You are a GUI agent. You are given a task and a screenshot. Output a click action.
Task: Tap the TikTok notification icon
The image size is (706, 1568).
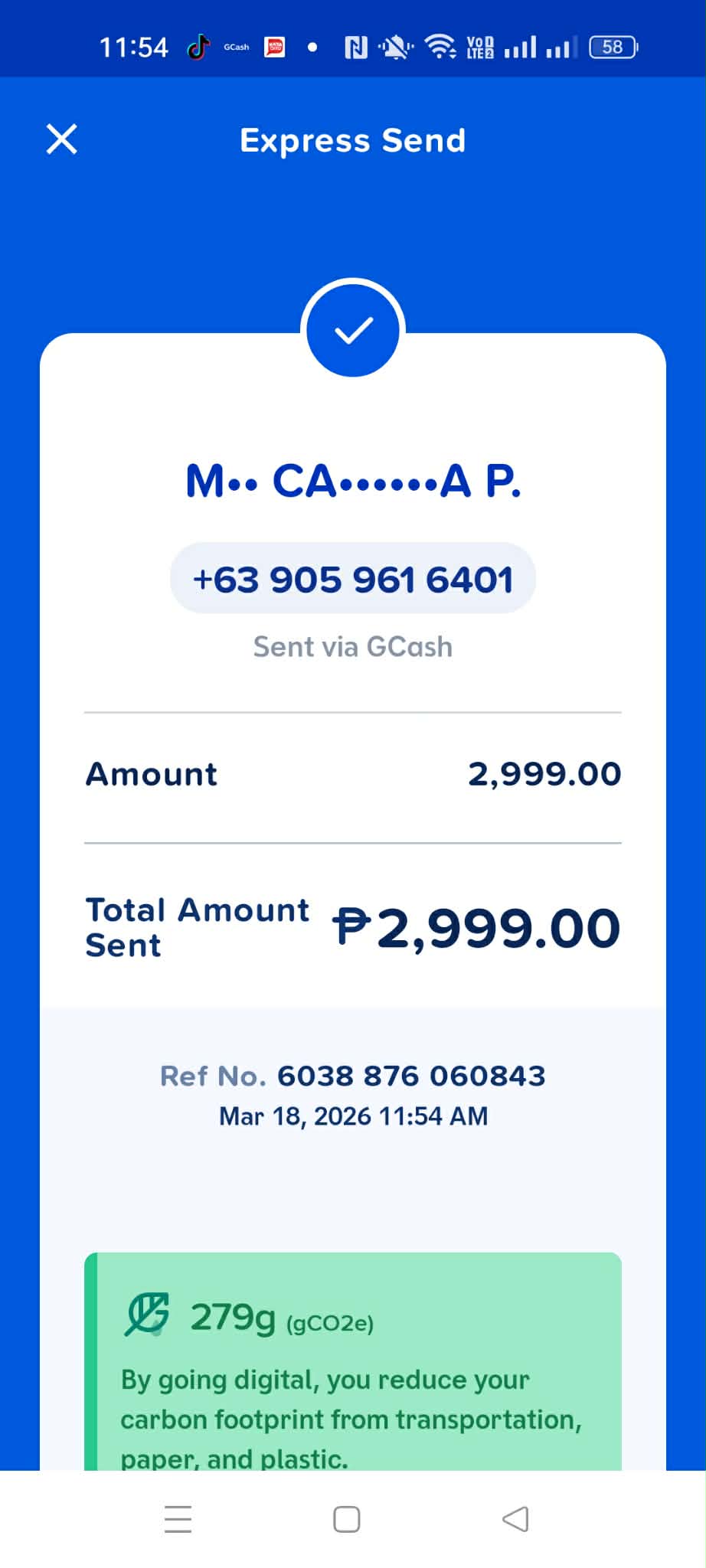pos(198,47)
